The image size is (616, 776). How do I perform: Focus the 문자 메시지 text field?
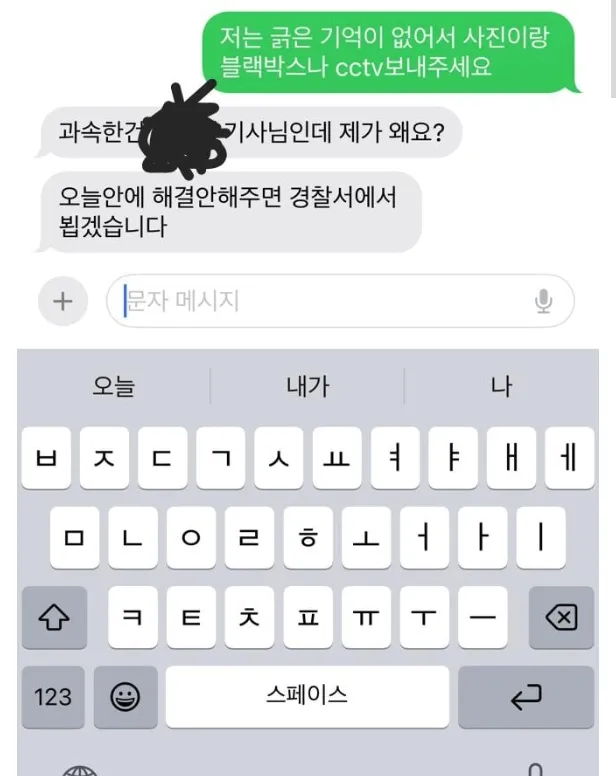320,301
